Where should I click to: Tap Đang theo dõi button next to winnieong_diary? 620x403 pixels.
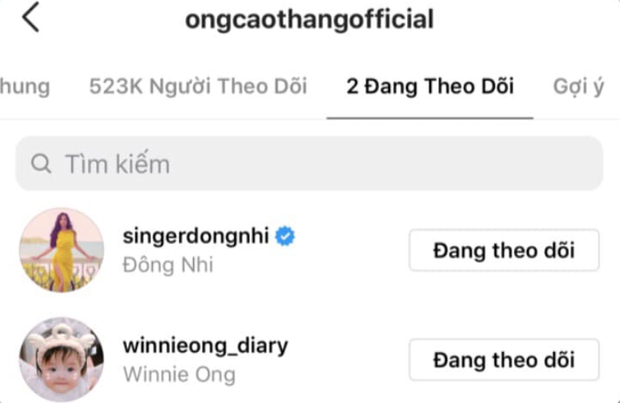(x=503, y=359)
